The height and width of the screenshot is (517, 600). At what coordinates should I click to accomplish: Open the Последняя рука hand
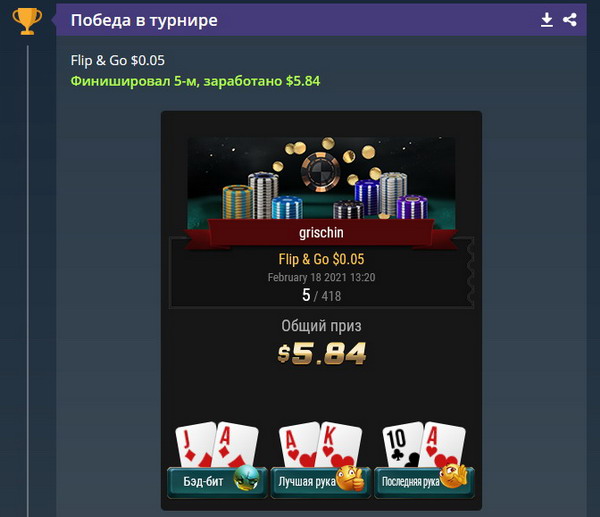422,481
